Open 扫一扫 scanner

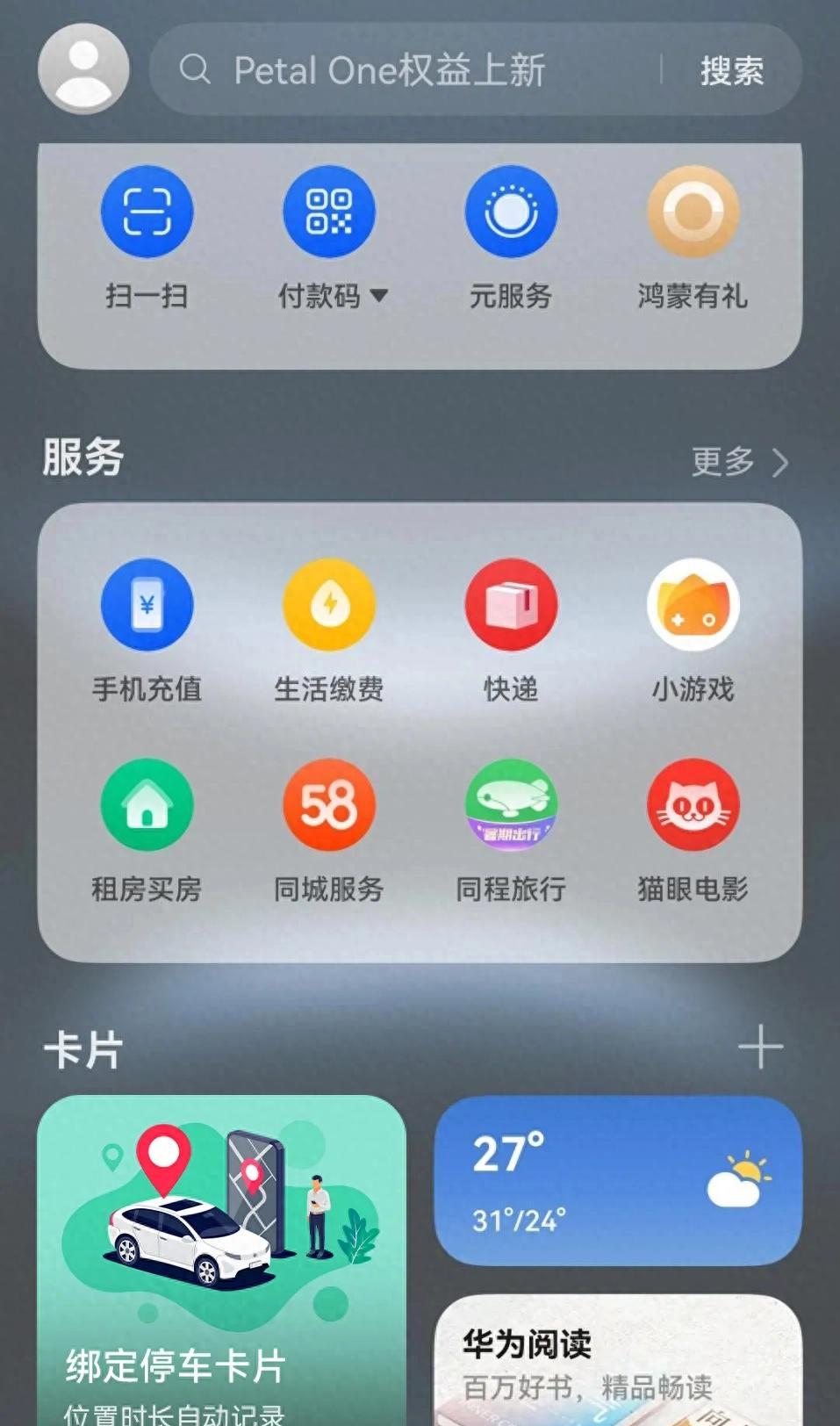pos(147,212)
